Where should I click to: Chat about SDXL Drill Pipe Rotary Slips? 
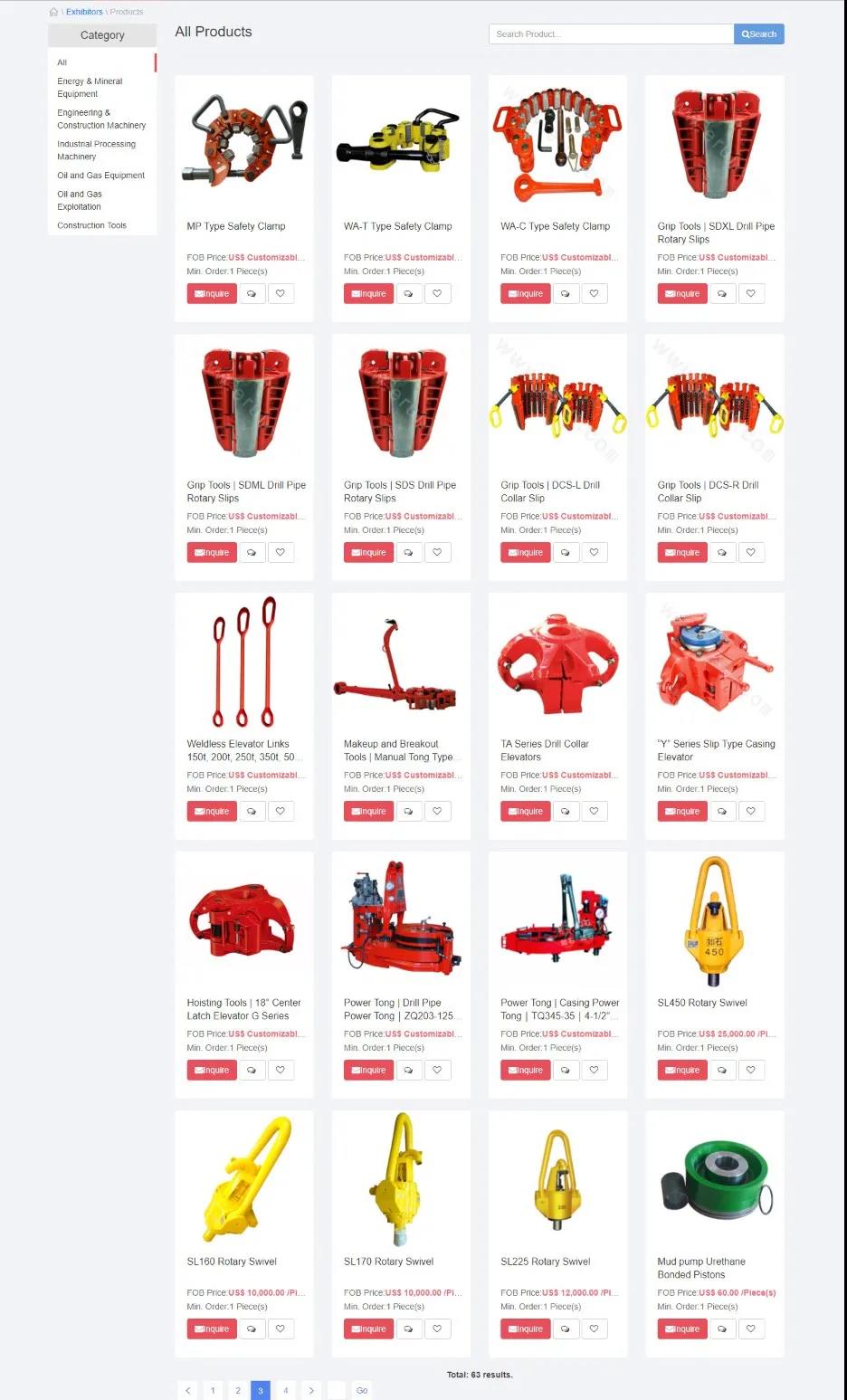(721, 293)
